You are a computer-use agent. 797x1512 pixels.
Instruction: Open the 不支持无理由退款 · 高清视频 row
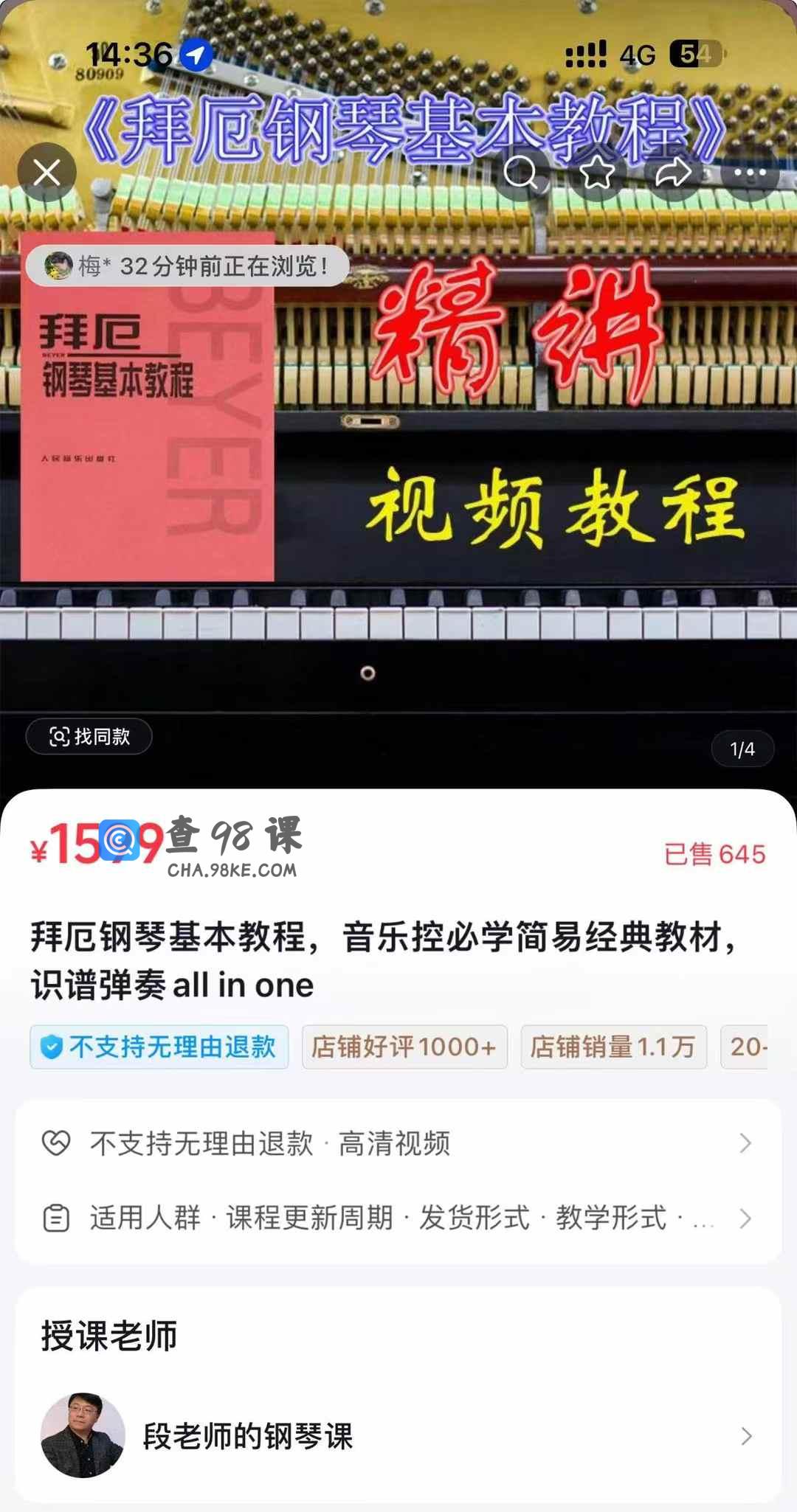click(x=398, y=1144)
